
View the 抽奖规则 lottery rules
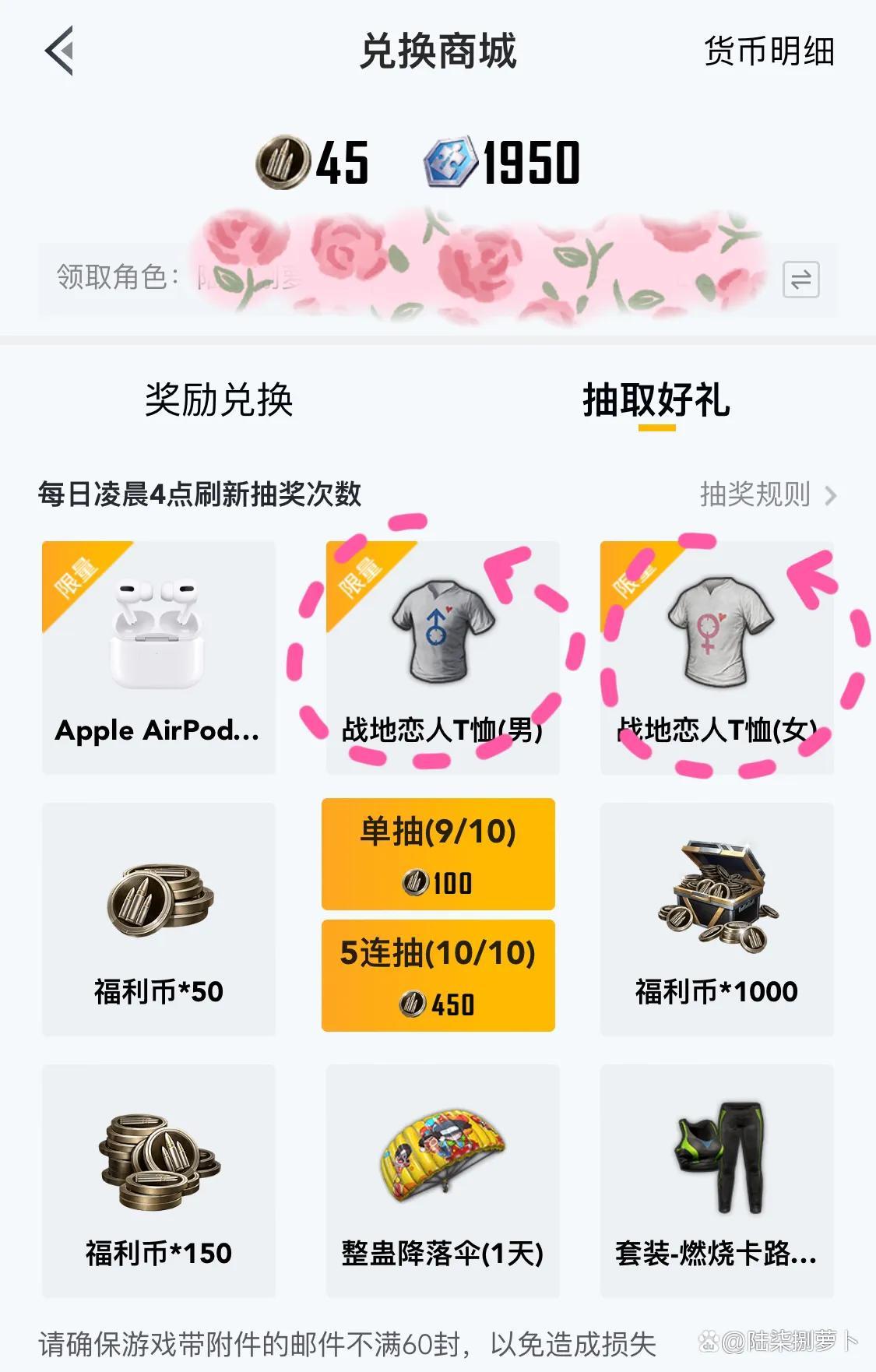click(767, 494)
